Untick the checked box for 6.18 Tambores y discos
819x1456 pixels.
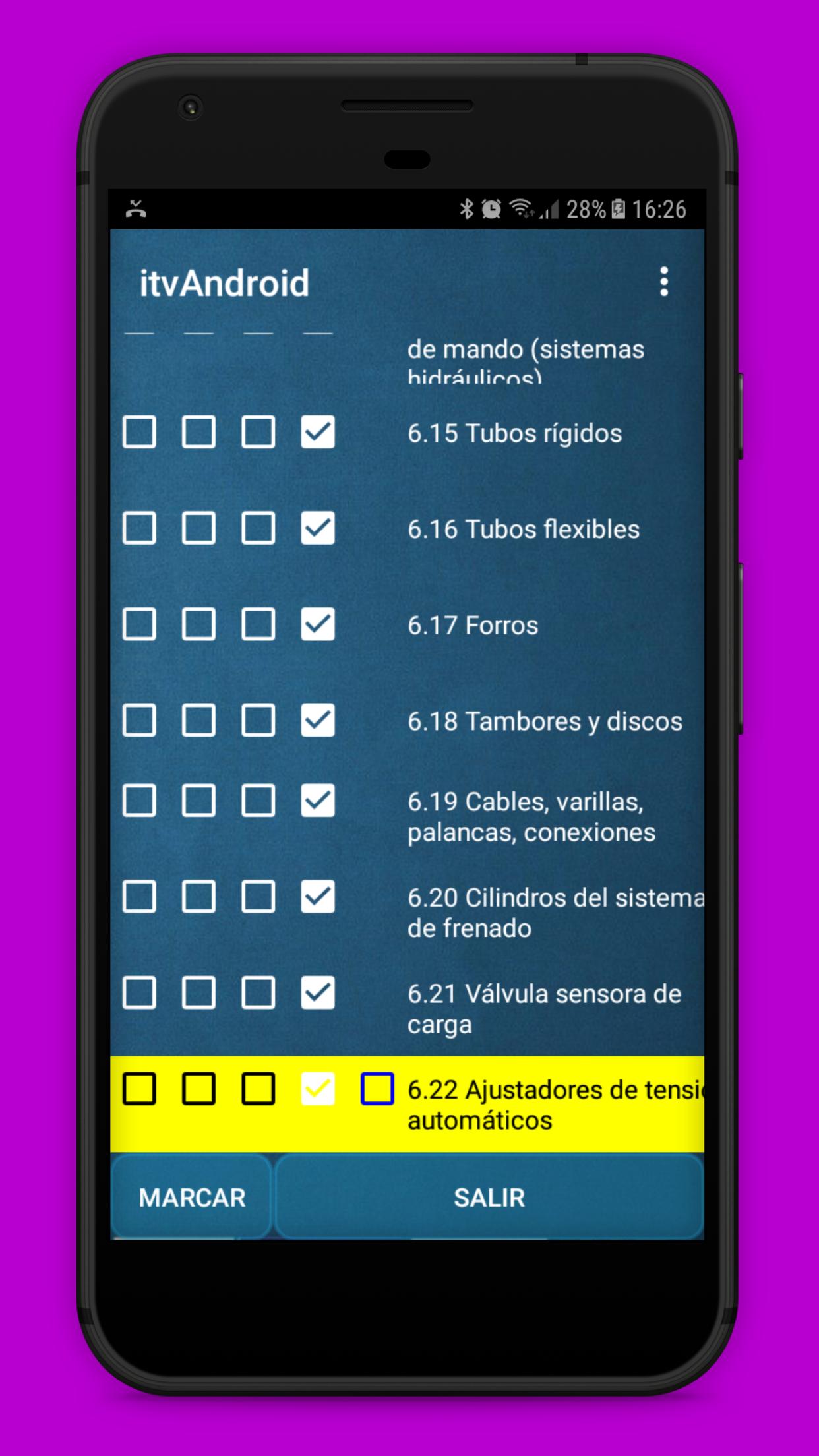click(318, 720)
